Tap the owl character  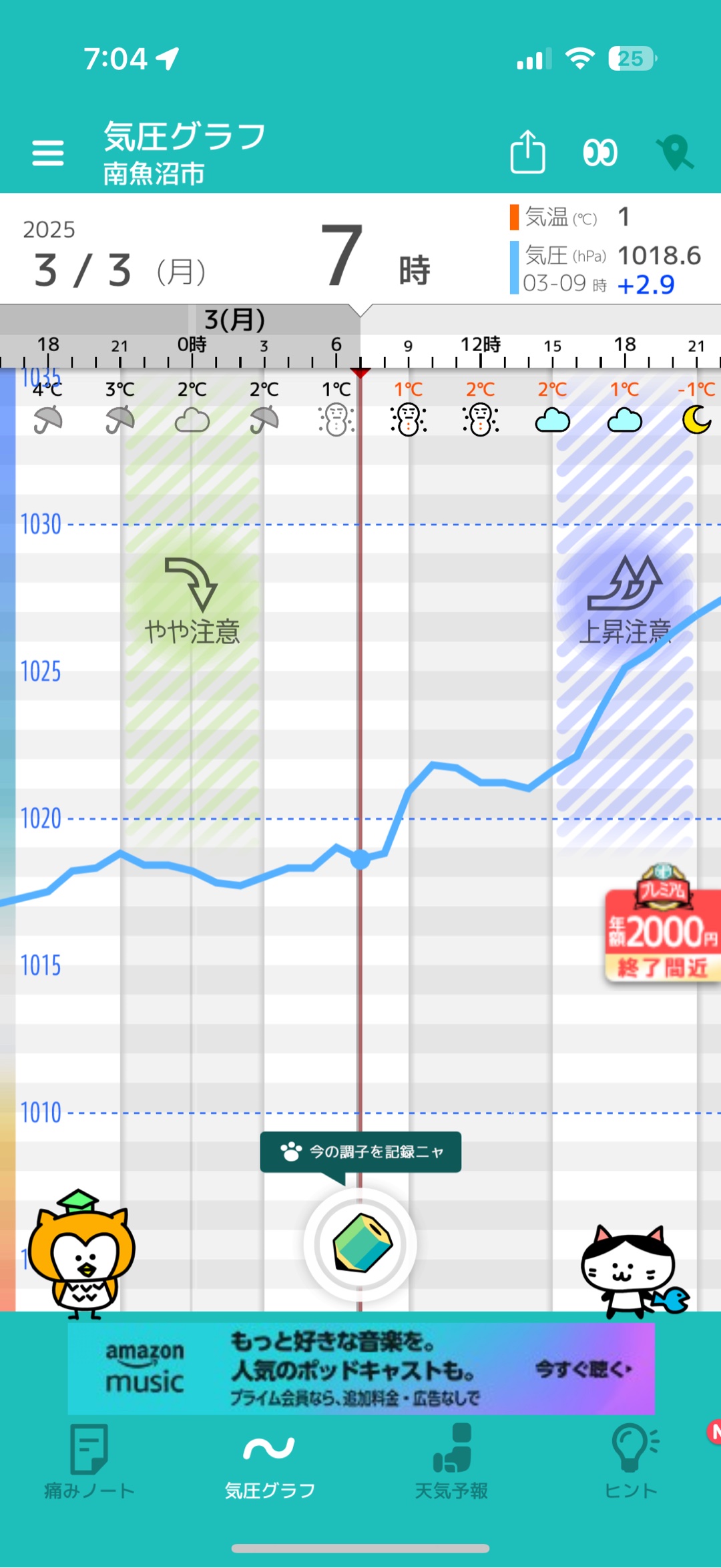click(83, 1255)
